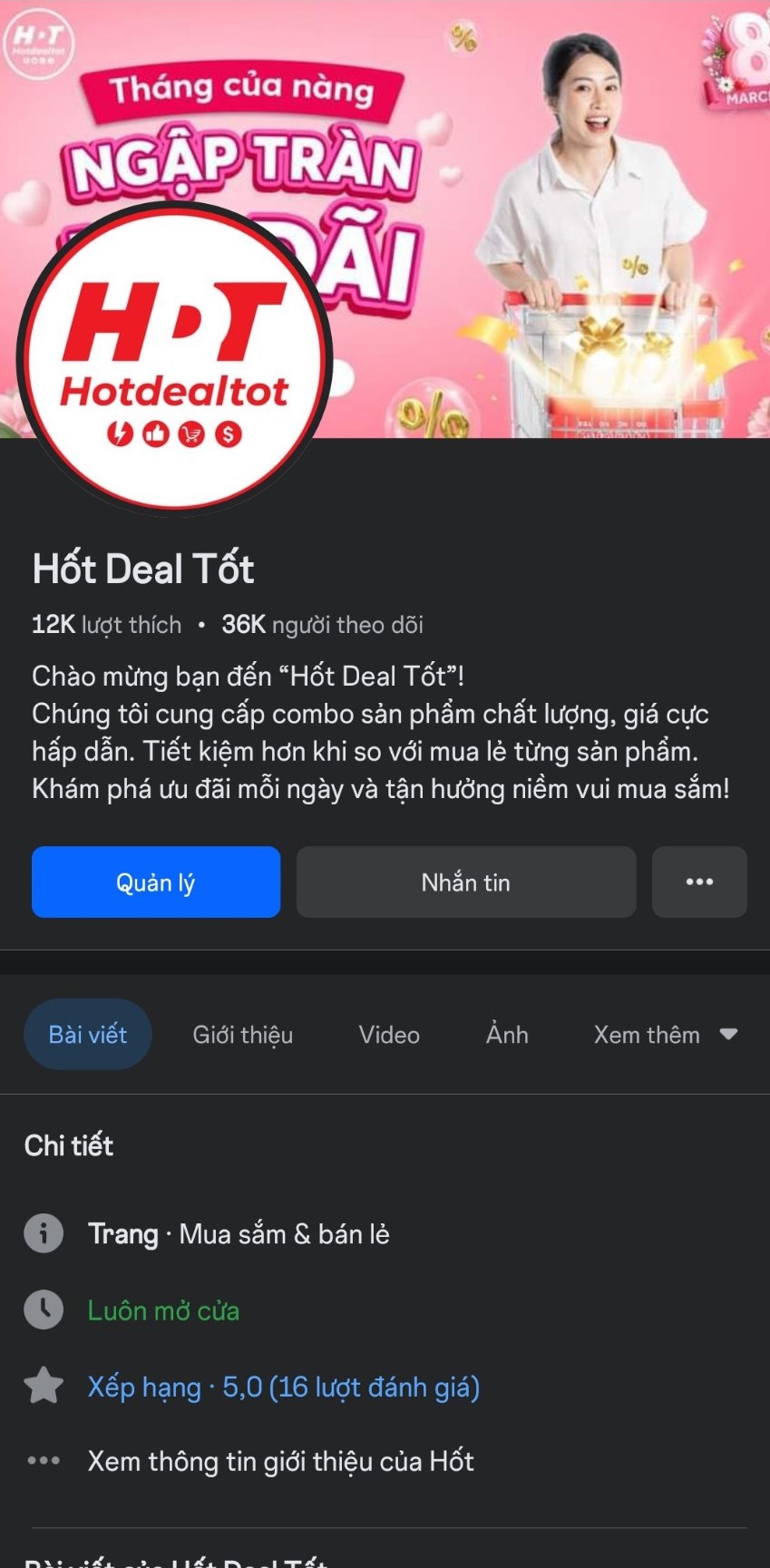Expand the Xem thêm dropdown
770x1568 pixels.
point(665,1035)
